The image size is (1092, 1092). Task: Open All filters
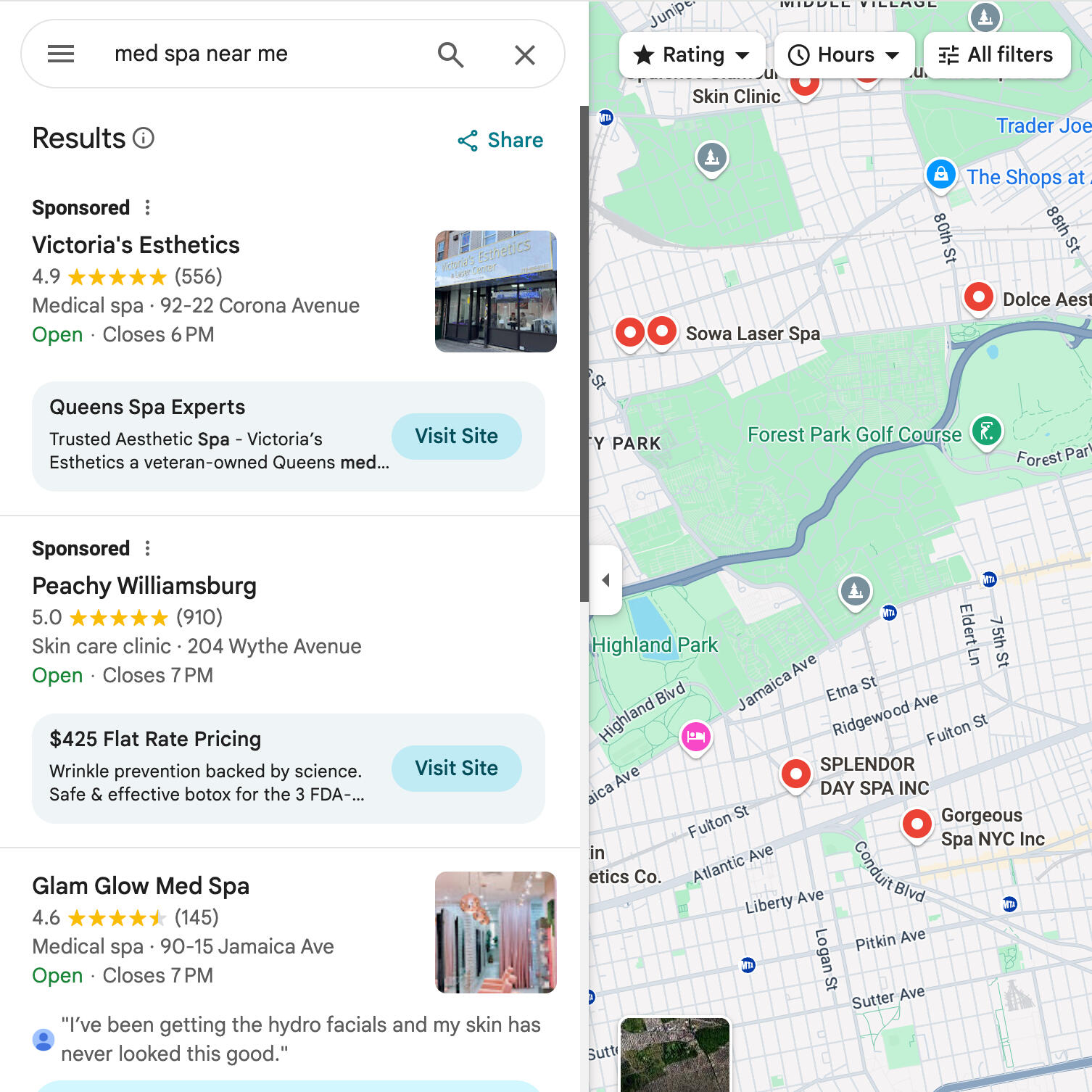(996, 55)
